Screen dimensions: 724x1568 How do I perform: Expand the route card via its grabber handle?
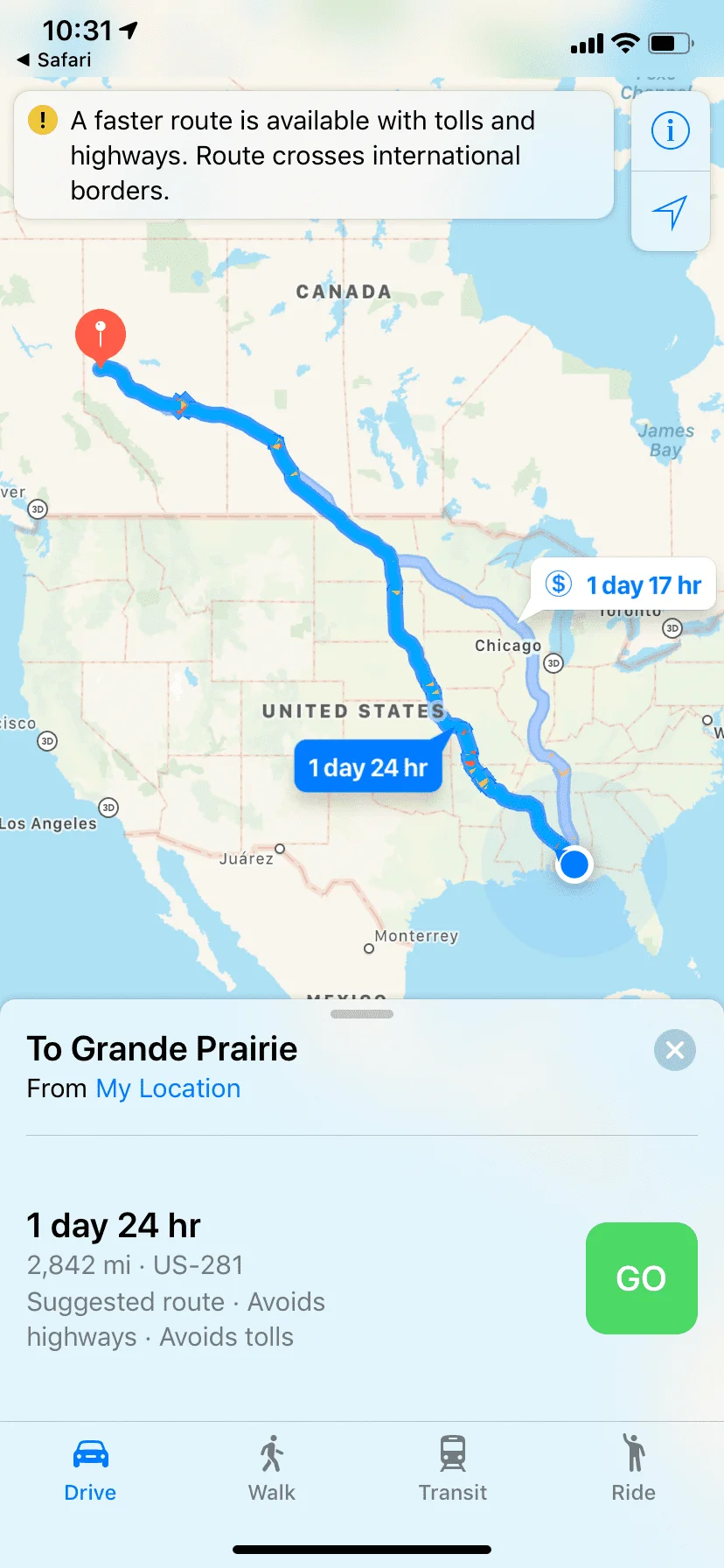[362, 1014]
